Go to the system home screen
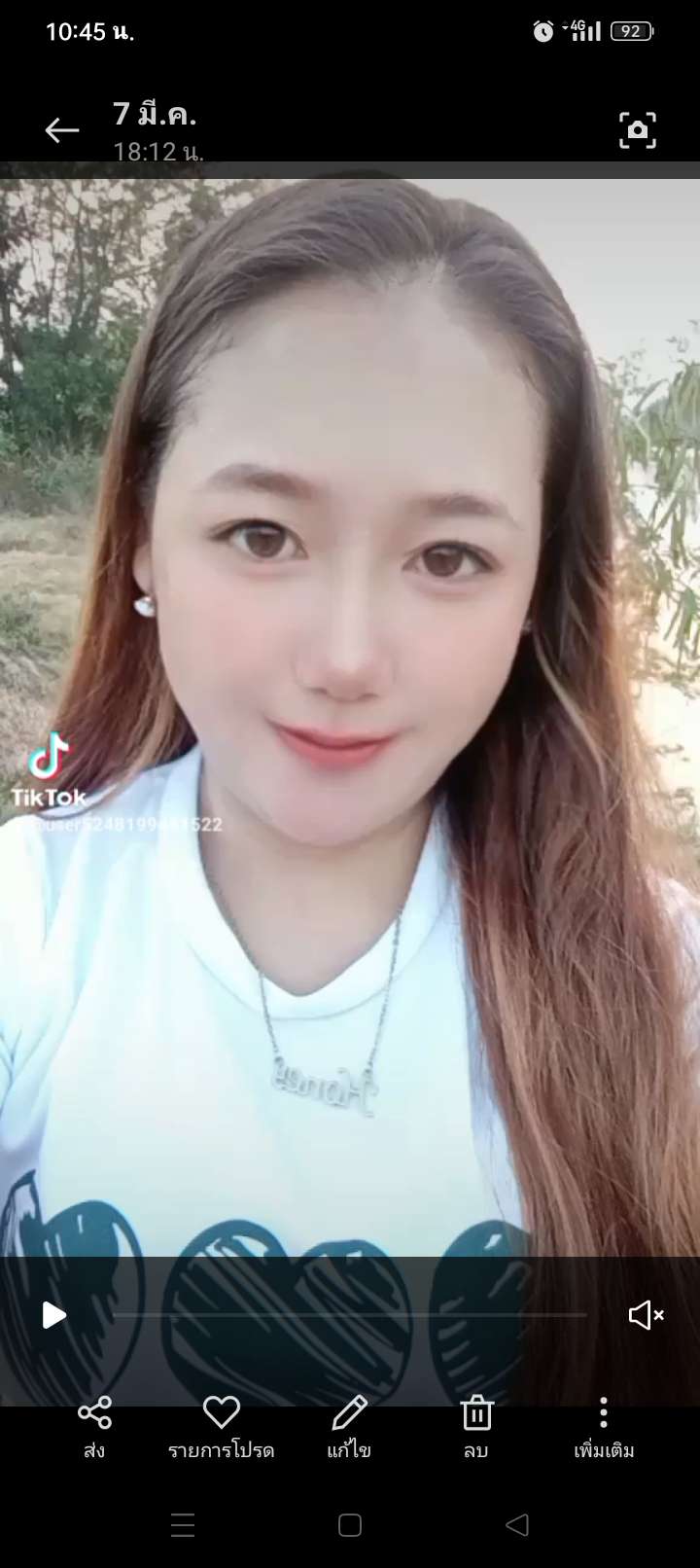The image size is (700, 1568). (350, 1525)
